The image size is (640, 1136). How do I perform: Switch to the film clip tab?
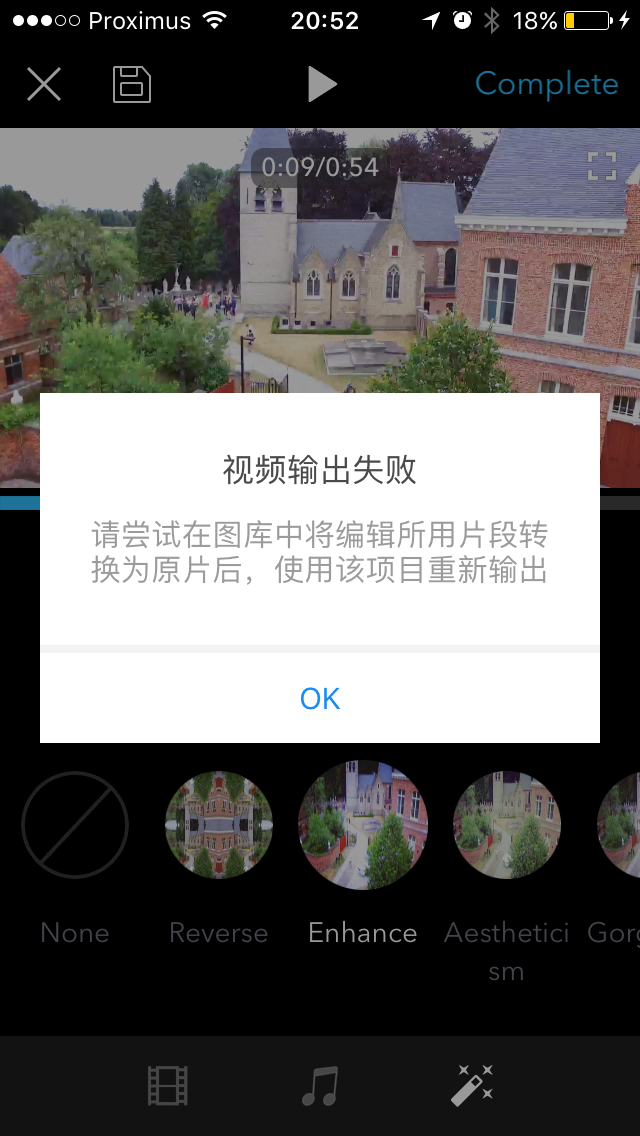point(167,1085)
